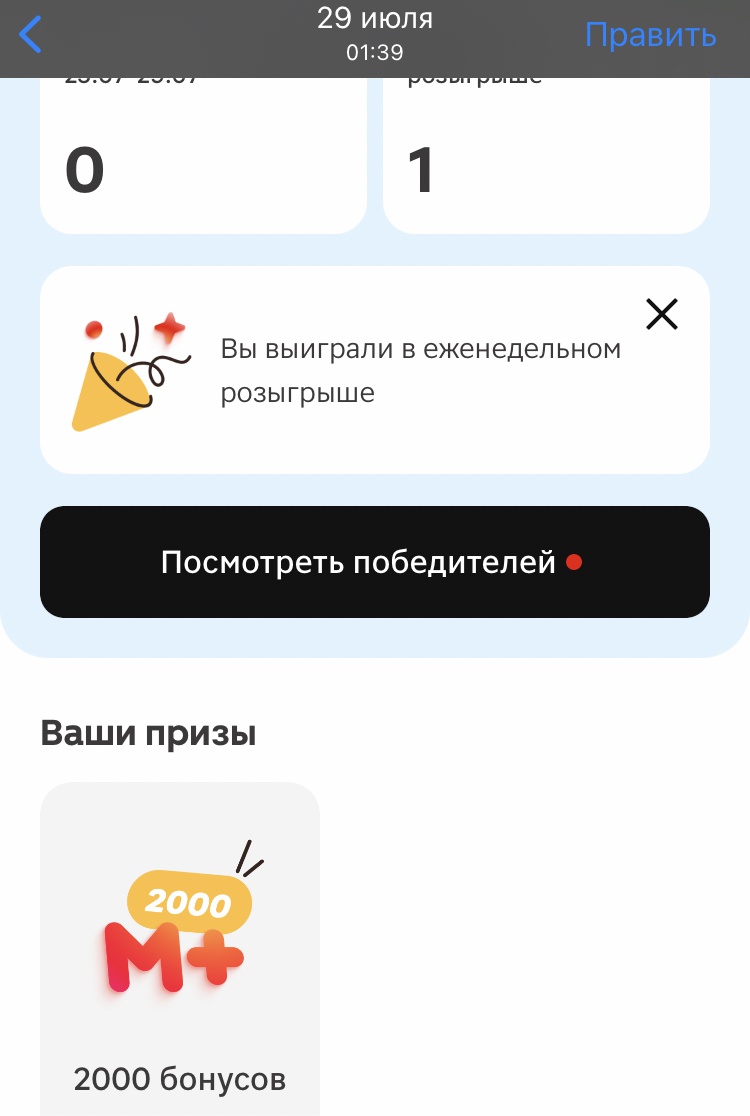750x1116 pixels.
Task: Dismiss the weekly draw win banner
Action: coord(662,315)
